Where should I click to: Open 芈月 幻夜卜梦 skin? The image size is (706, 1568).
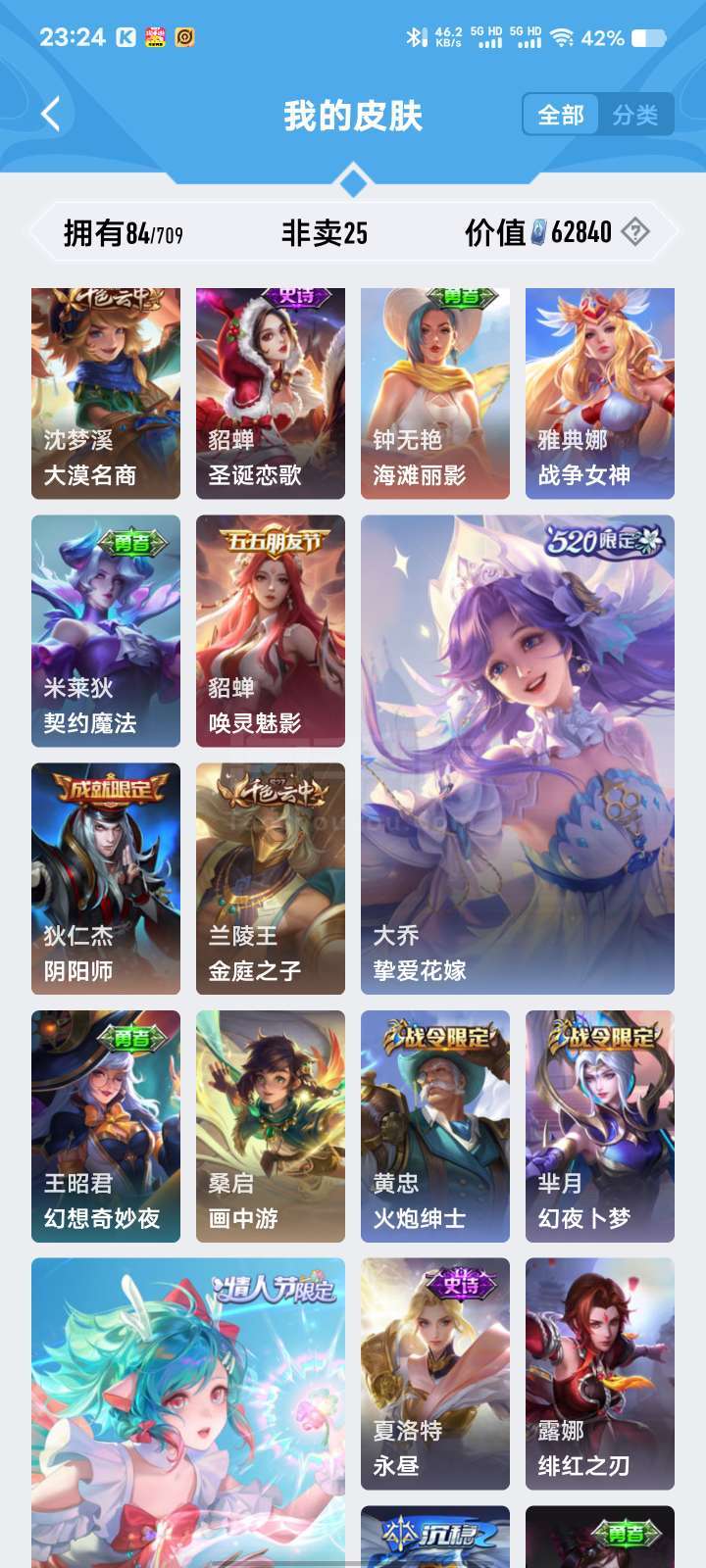(x=600, y=1126)
